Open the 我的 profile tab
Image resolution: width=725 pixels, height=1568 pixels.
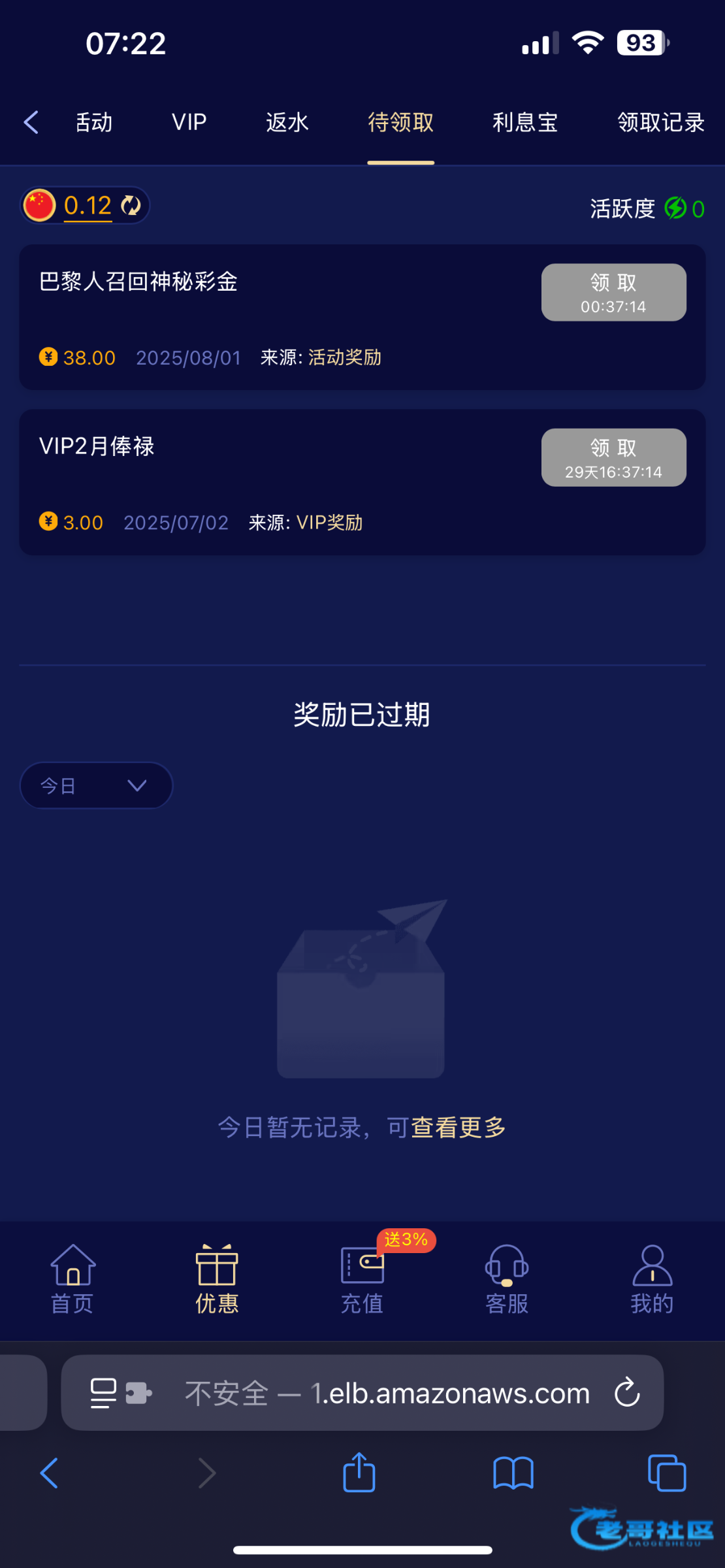pos(651,1279)
